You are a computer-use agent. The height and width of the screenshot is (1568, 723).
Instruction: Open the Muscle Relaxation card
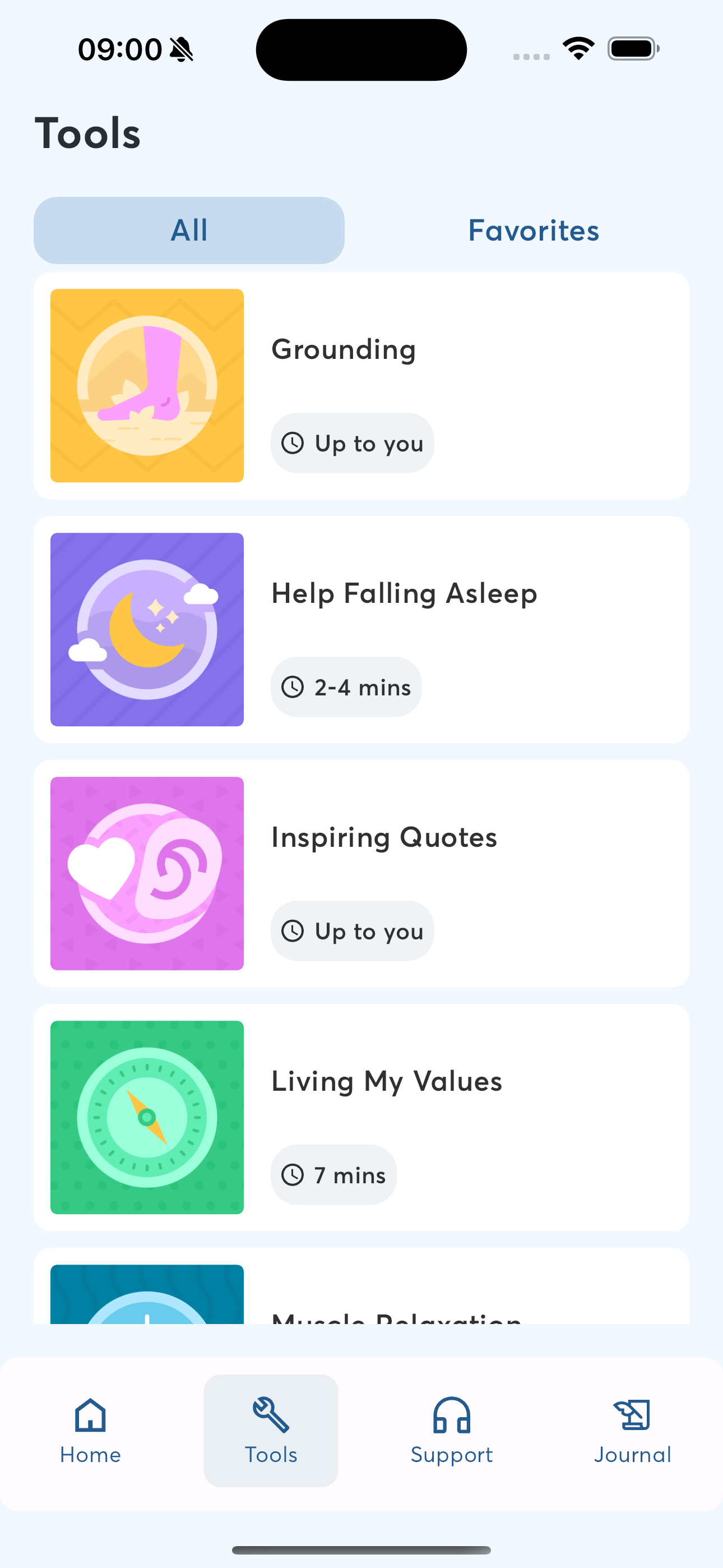coord(361,1286)
